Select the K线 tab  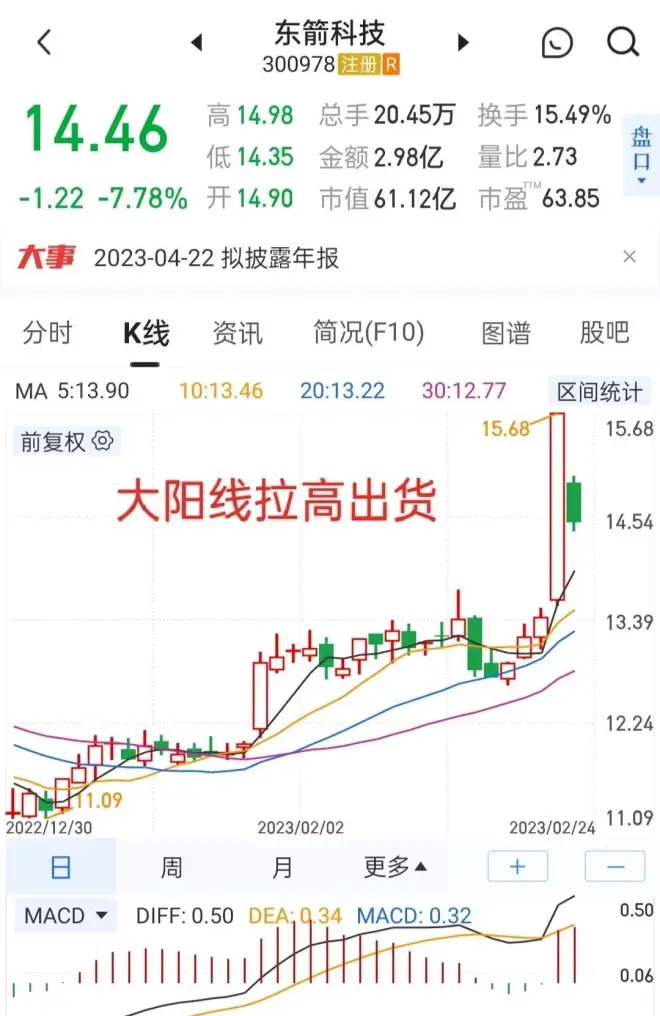(x=146, y=333)
